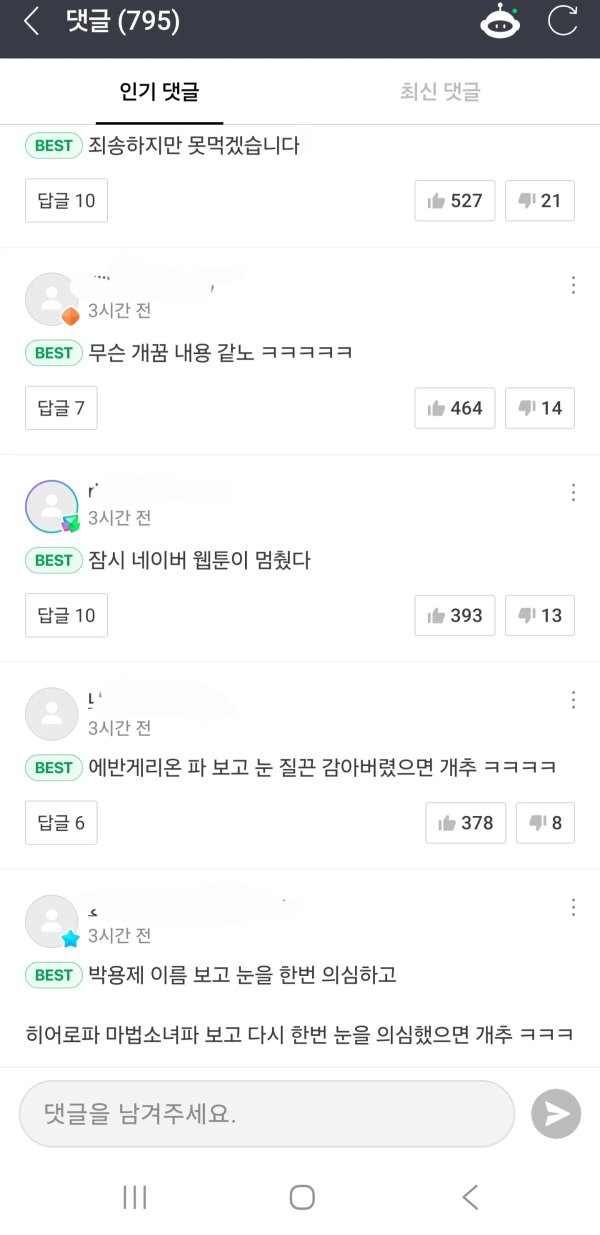Dislike the 네이버 웹툰이 멈췄다 comment

click(540, 615)
